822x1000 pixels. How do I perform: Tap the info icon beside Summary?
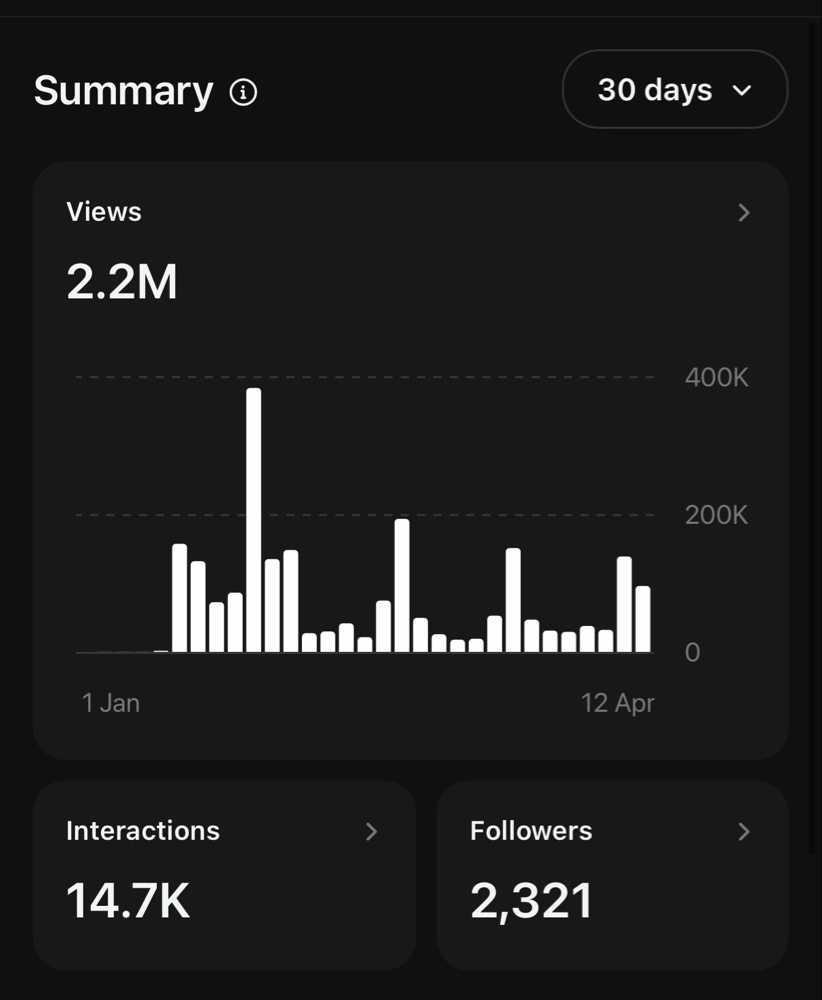click(x=243, y=93)
